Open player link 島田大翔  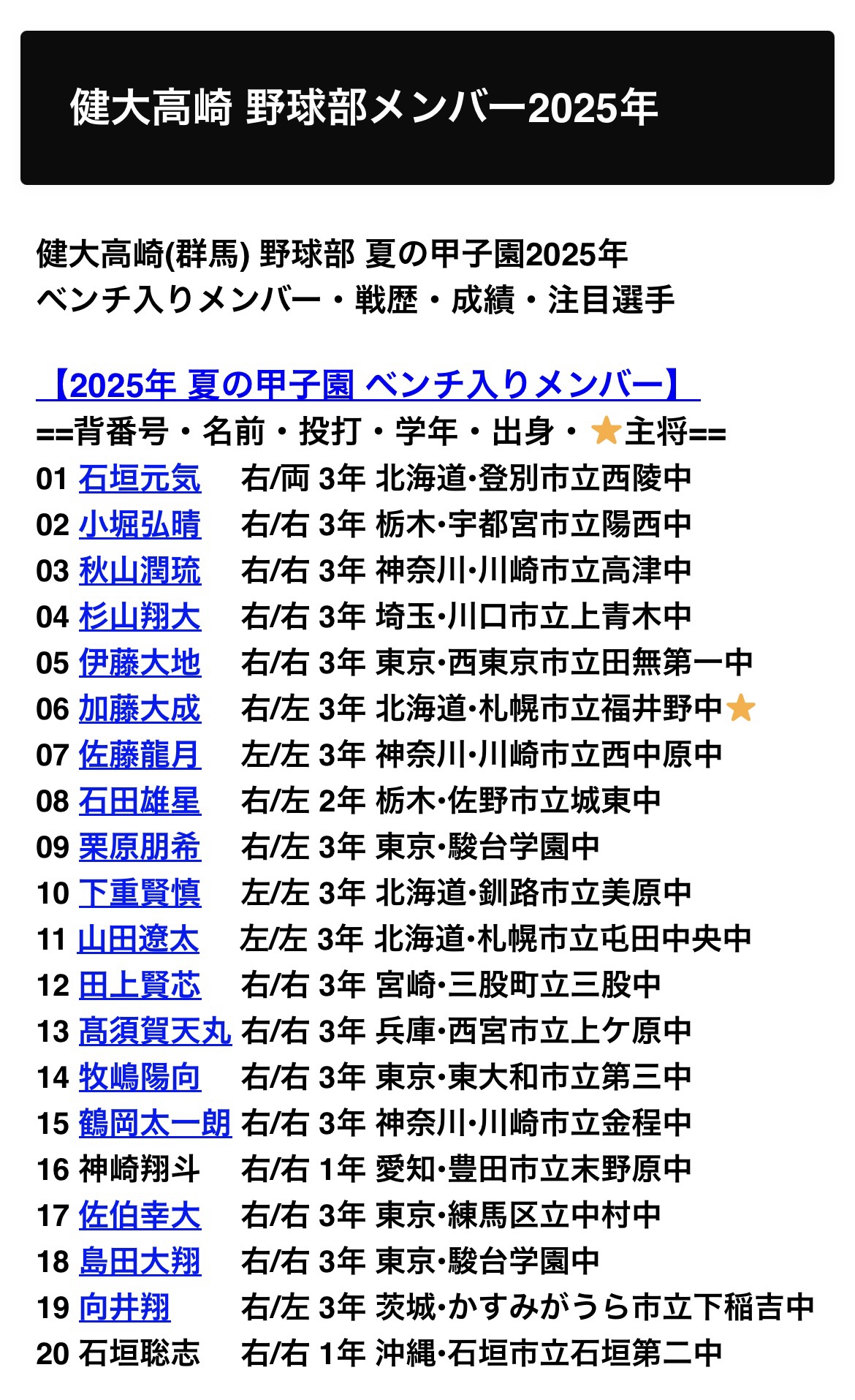click(140, 1261)
